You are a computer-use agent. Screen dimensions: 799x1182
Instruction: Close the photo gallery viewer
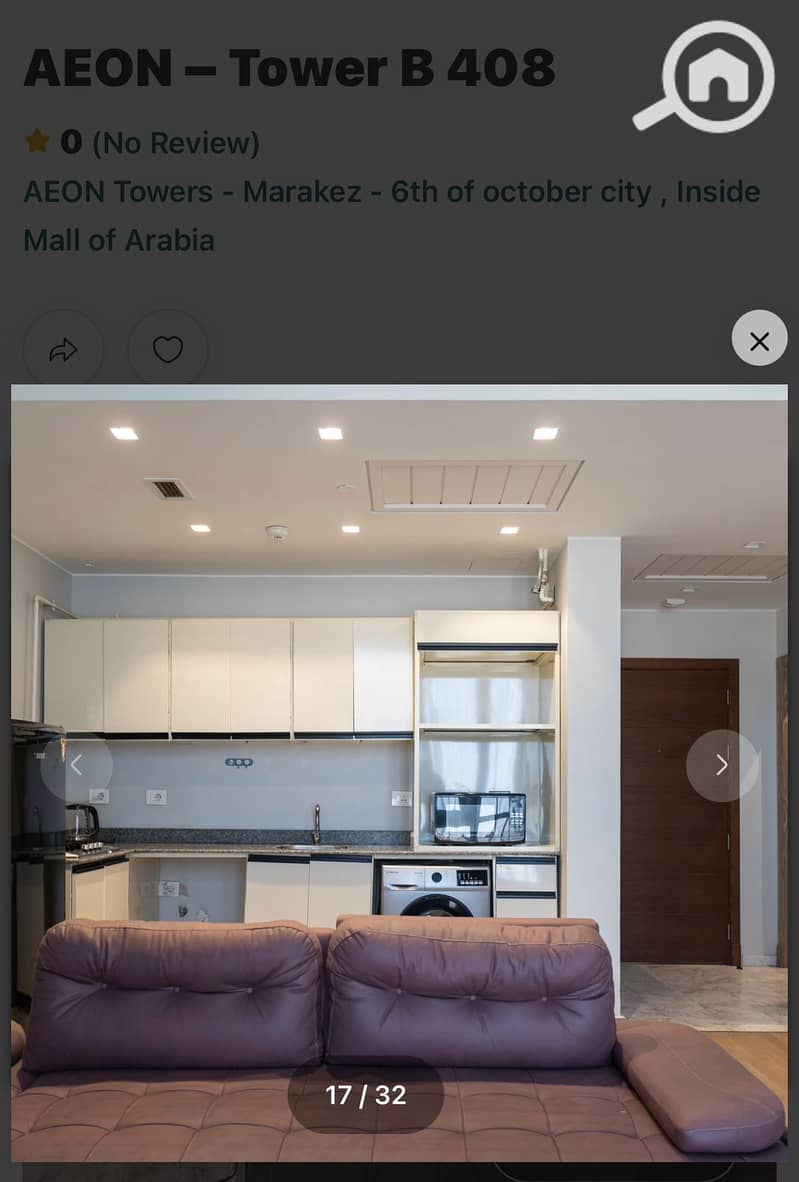[x=759, y=342]
